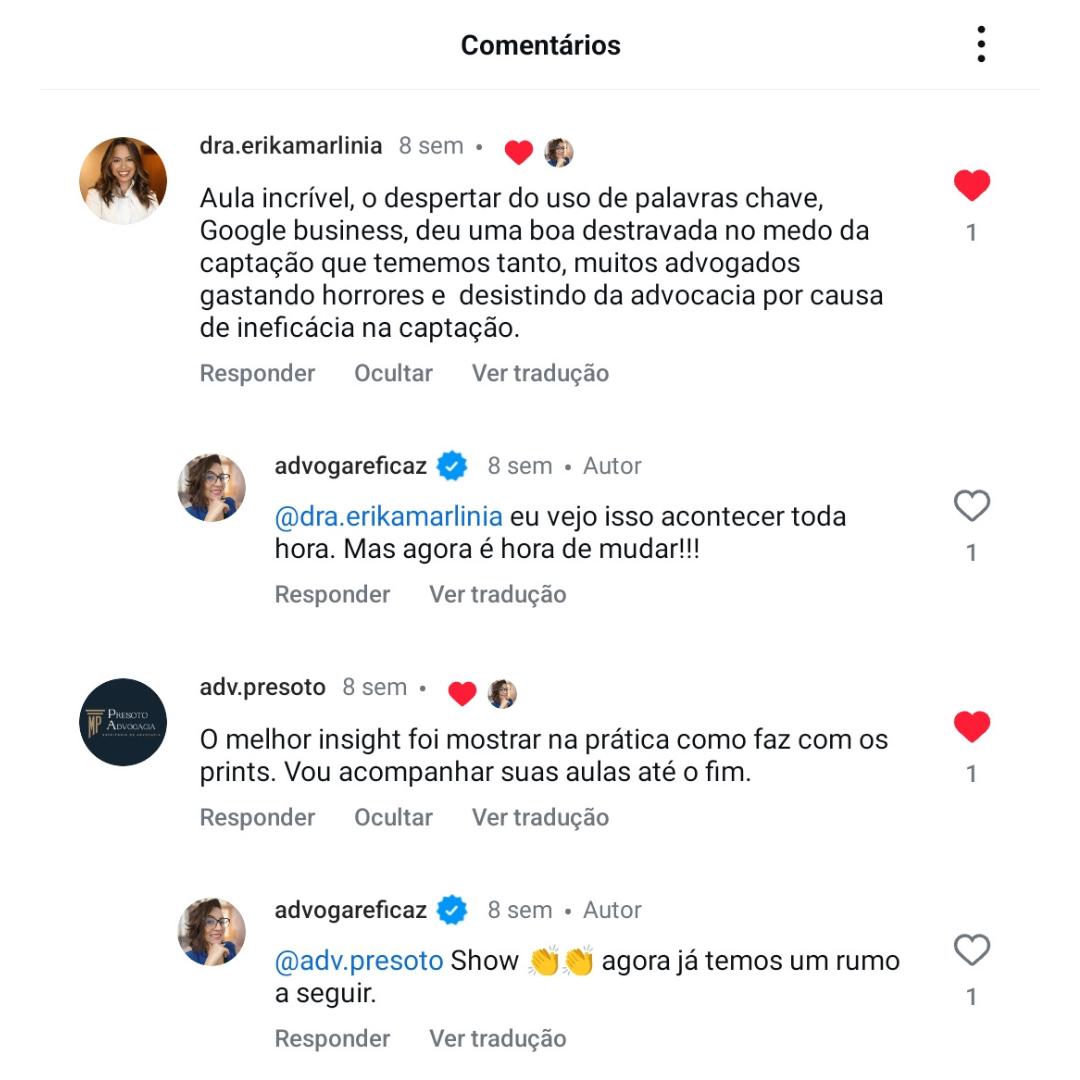Follow the @dra.erikamarlinia mention link
This screenshot has width=1080, height=1080.
coord(388,517)
